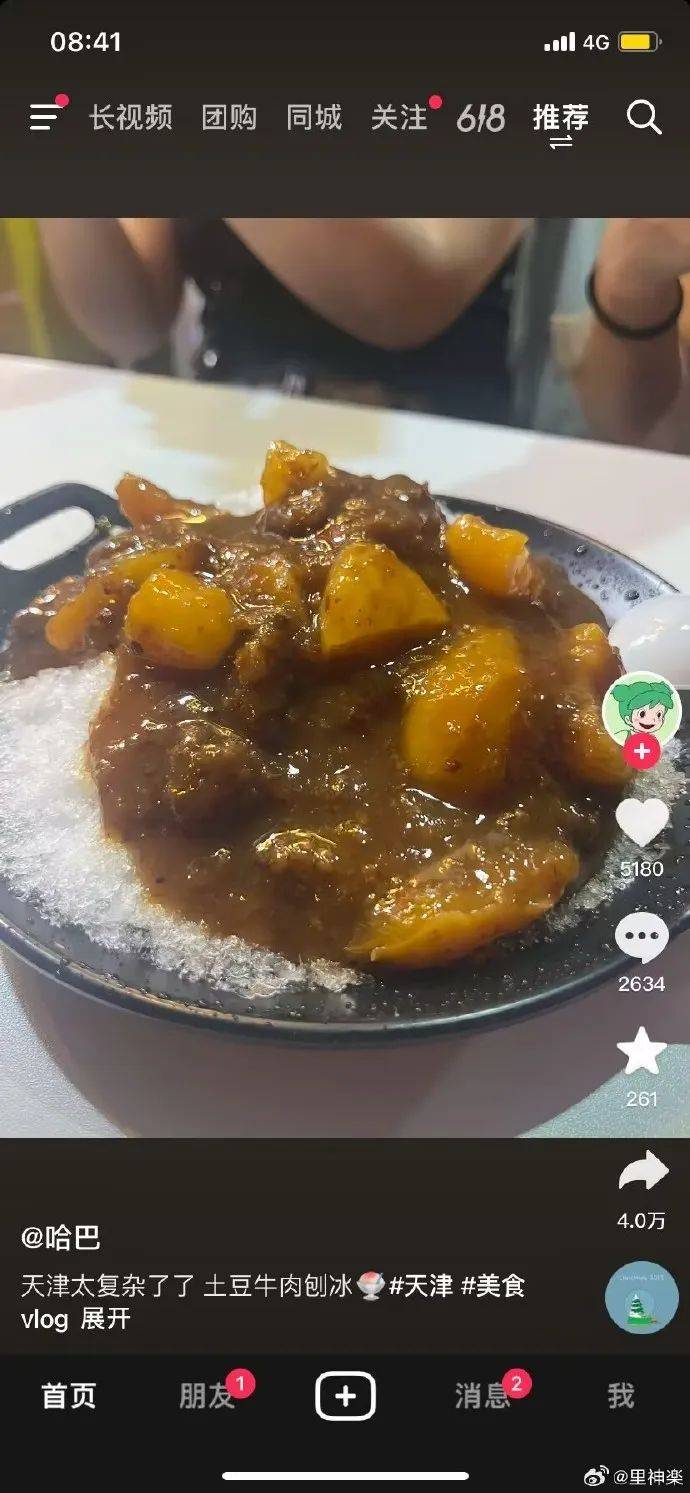Open @哈巴 creator profile
The image size is (690, 1493).
(61, 1239)
